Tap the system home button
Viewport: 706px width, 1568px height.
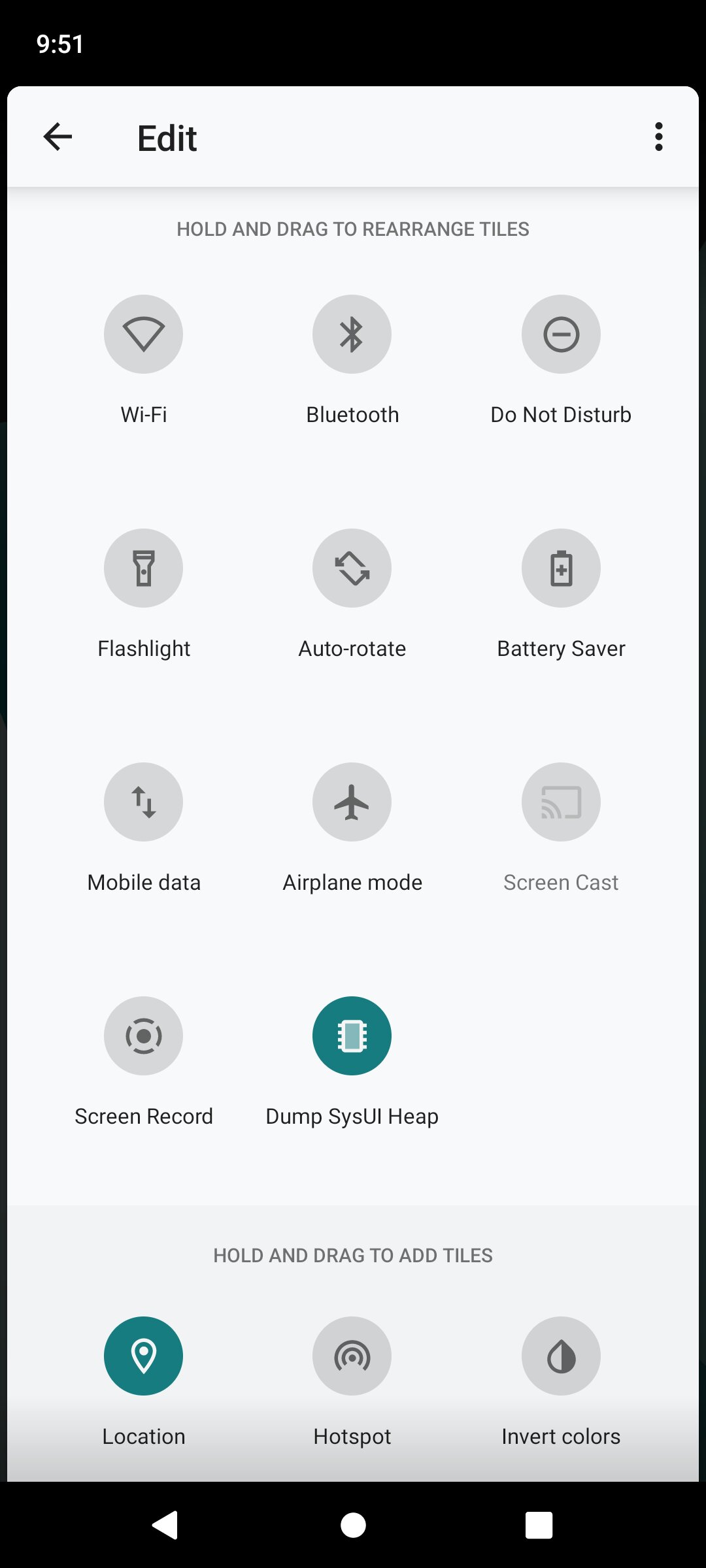pyautogui.click(x=353, y=1526)
